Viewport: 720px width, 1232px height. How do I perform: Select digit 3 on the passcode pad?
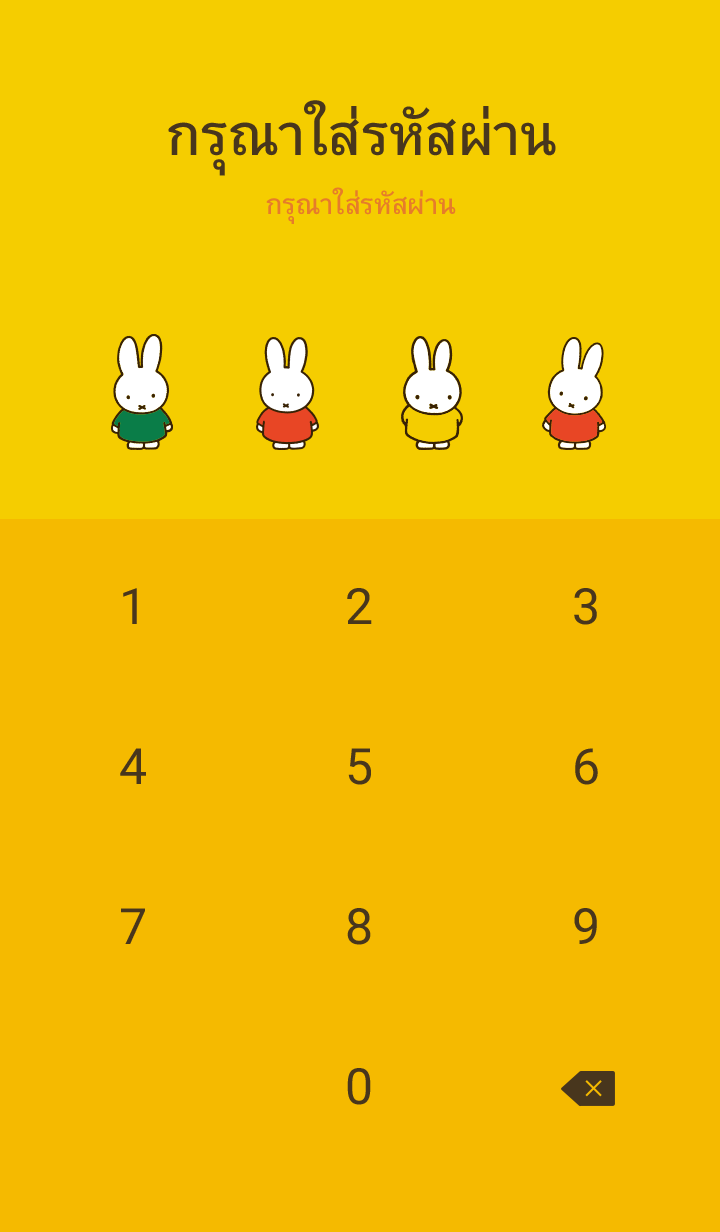click(x=586, y=607)
